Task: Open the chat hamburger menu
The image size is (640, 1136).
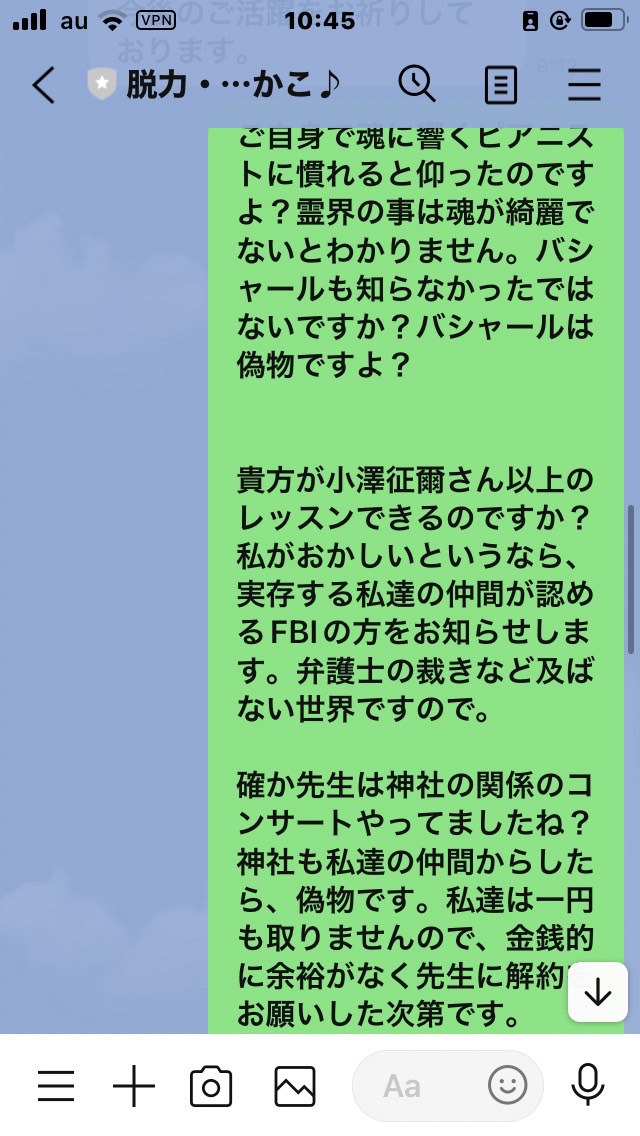Action: [584, 85]
